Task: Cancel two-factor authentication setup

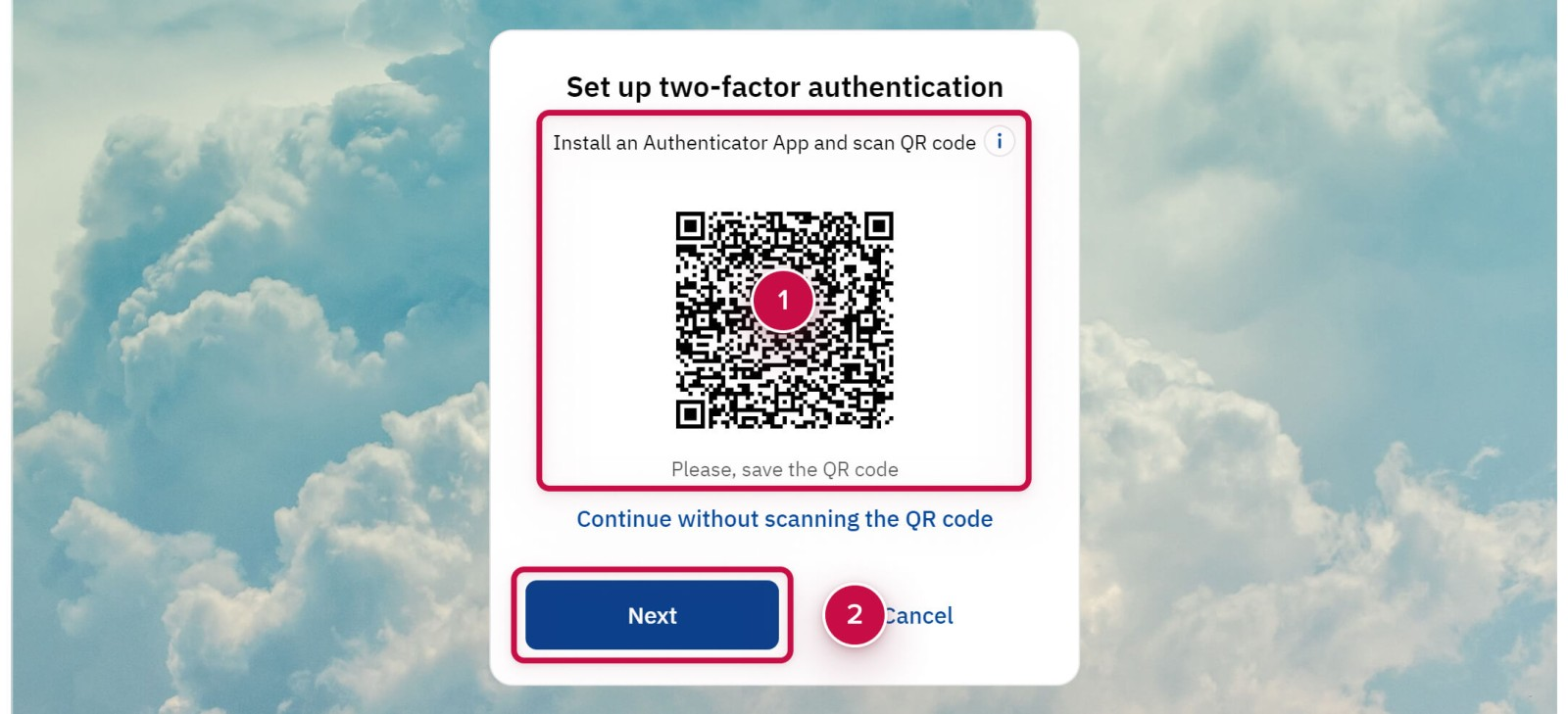Action: pyautogui.click(x=921, y=616)
